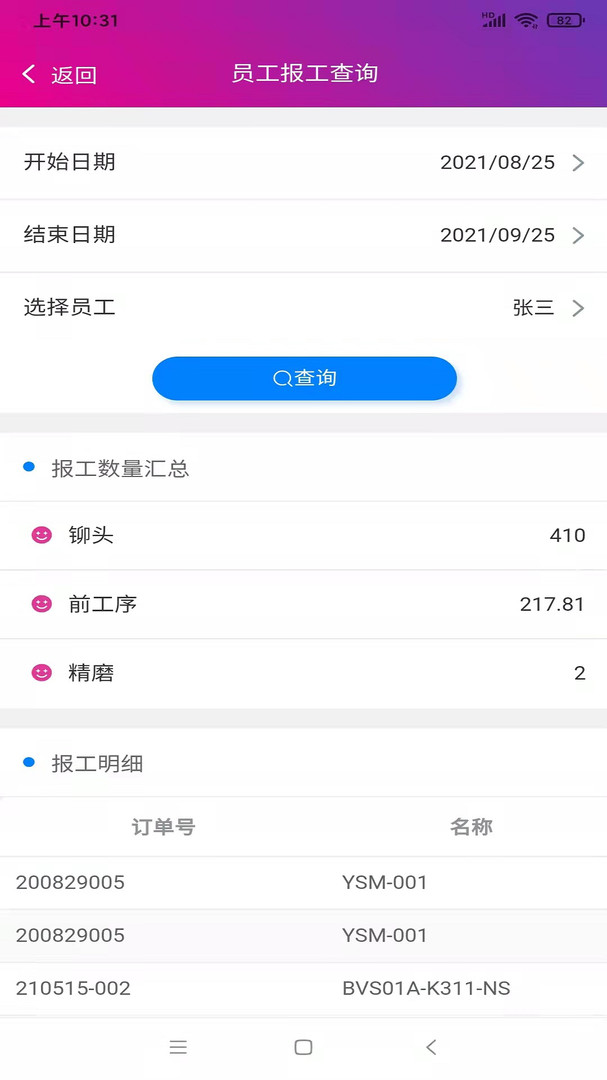Open the 开始日期 date picker
607x1080 pixels.
click(x=303, y=163)
